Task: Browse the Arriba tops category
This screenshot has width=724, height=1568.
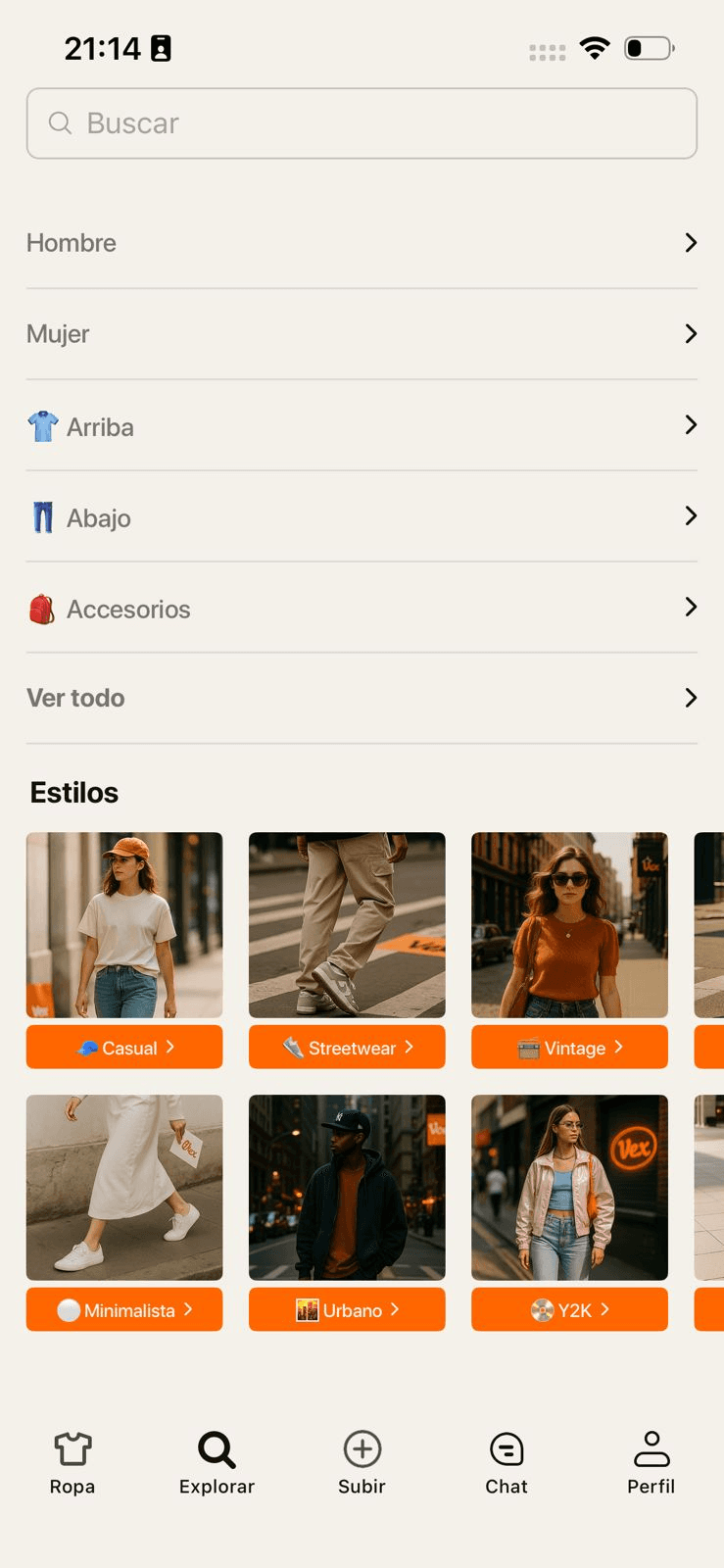Action: (362, 426)
